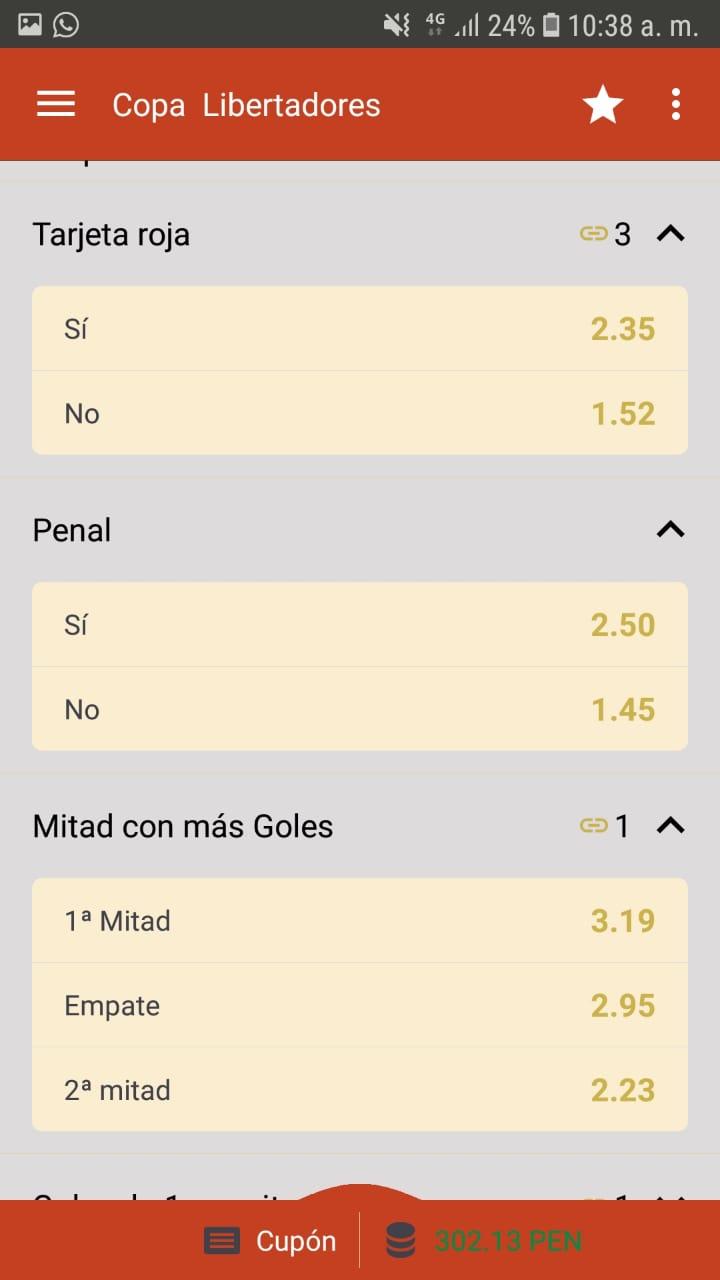Collapse the Mitad con más Goles section
Screen dimensions: 720x1280
670,825
